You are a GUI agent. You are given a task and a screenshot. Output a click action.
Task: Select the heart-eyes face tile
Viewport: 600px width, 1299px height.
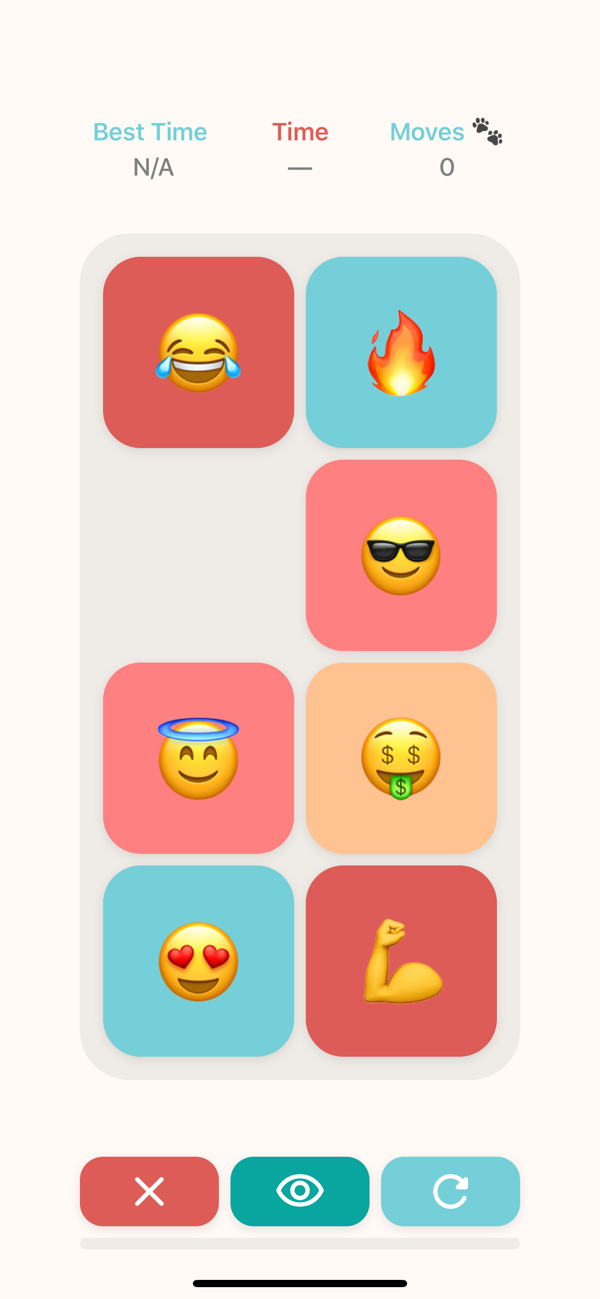[x=198, y=961]
